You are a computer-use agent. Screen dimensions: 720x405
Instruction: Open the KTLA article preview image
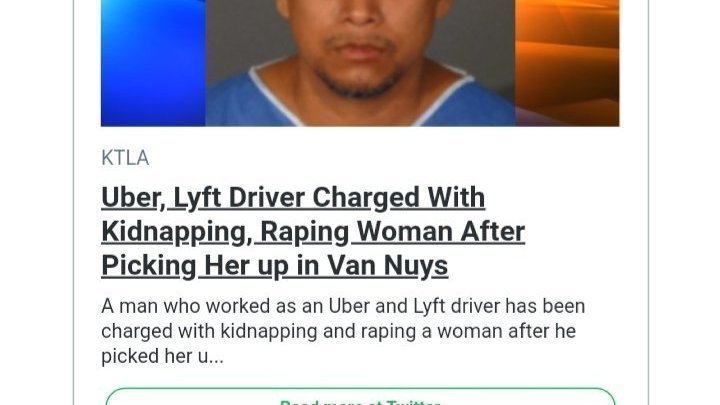click(360, 62)
